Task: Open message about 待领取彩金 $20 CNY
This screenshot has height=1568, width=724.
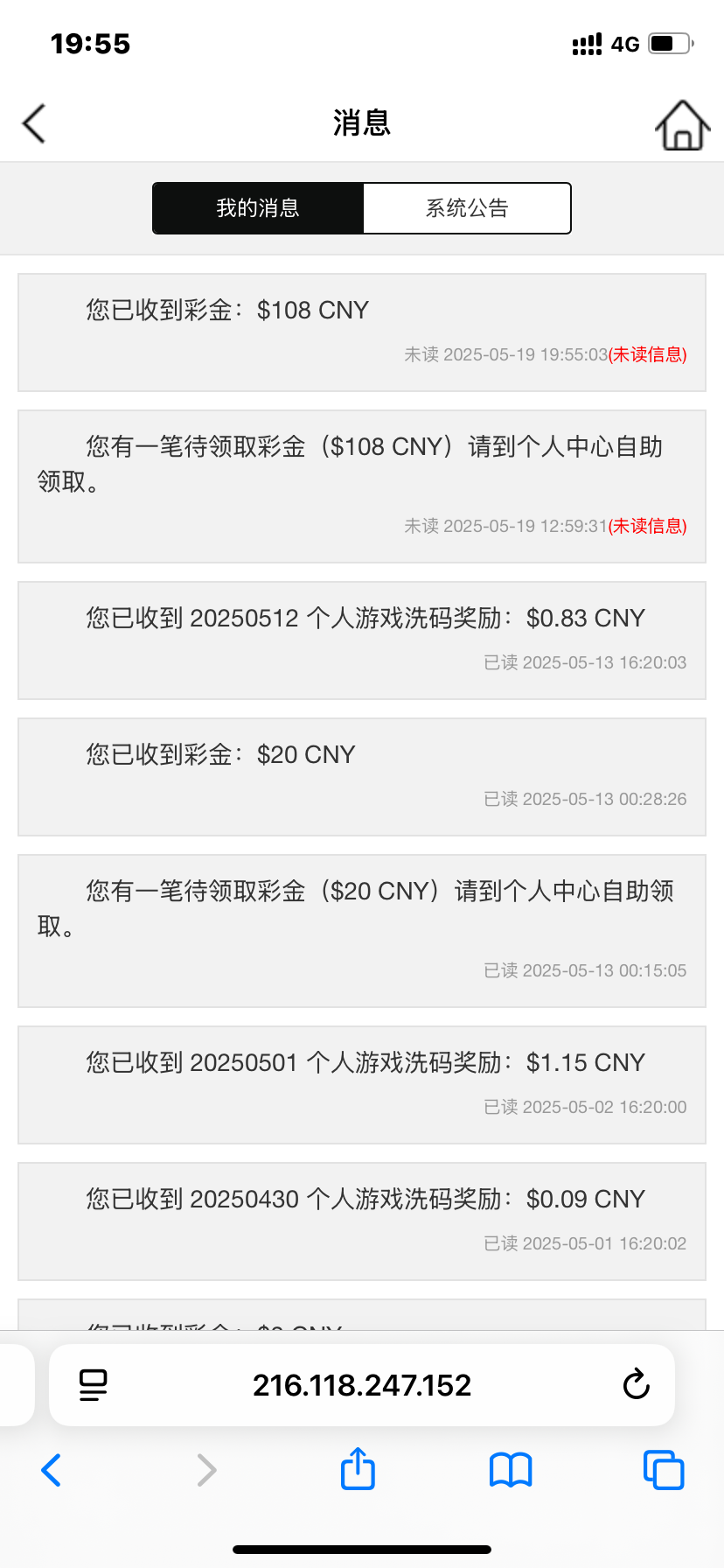Action: tap(362, 931)
